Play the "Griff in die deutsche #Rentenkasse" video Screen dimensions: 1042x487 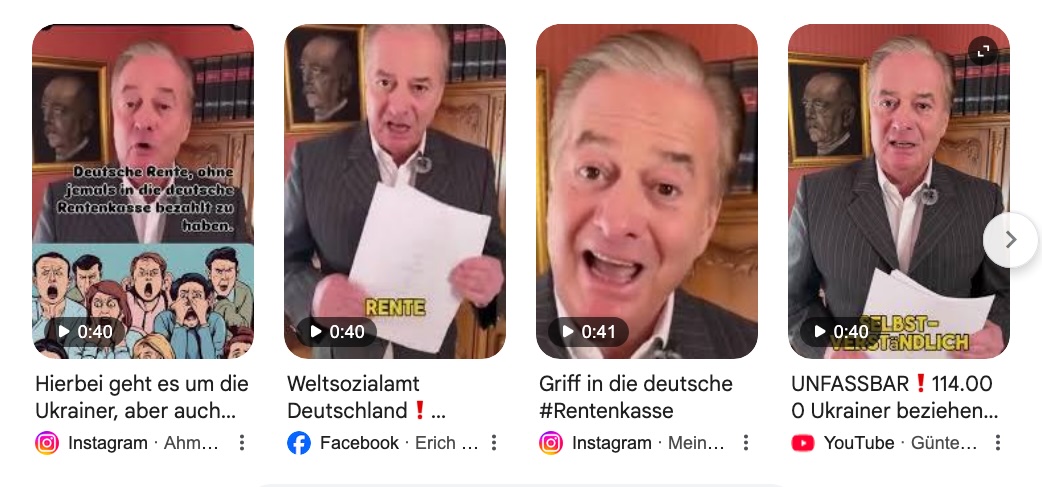tap(646, 190)
